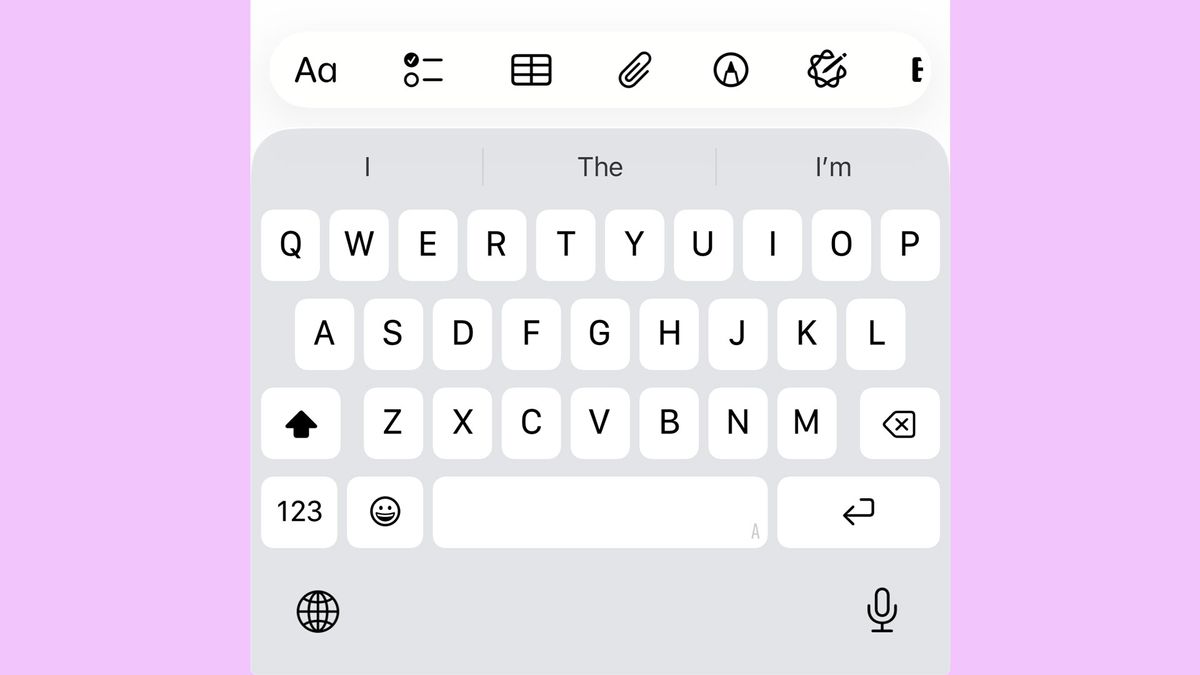Viewport: 1200px width, 675px height.
Task: Switch to the 123 numbers keyboard
Action: [x=299, y=512]
